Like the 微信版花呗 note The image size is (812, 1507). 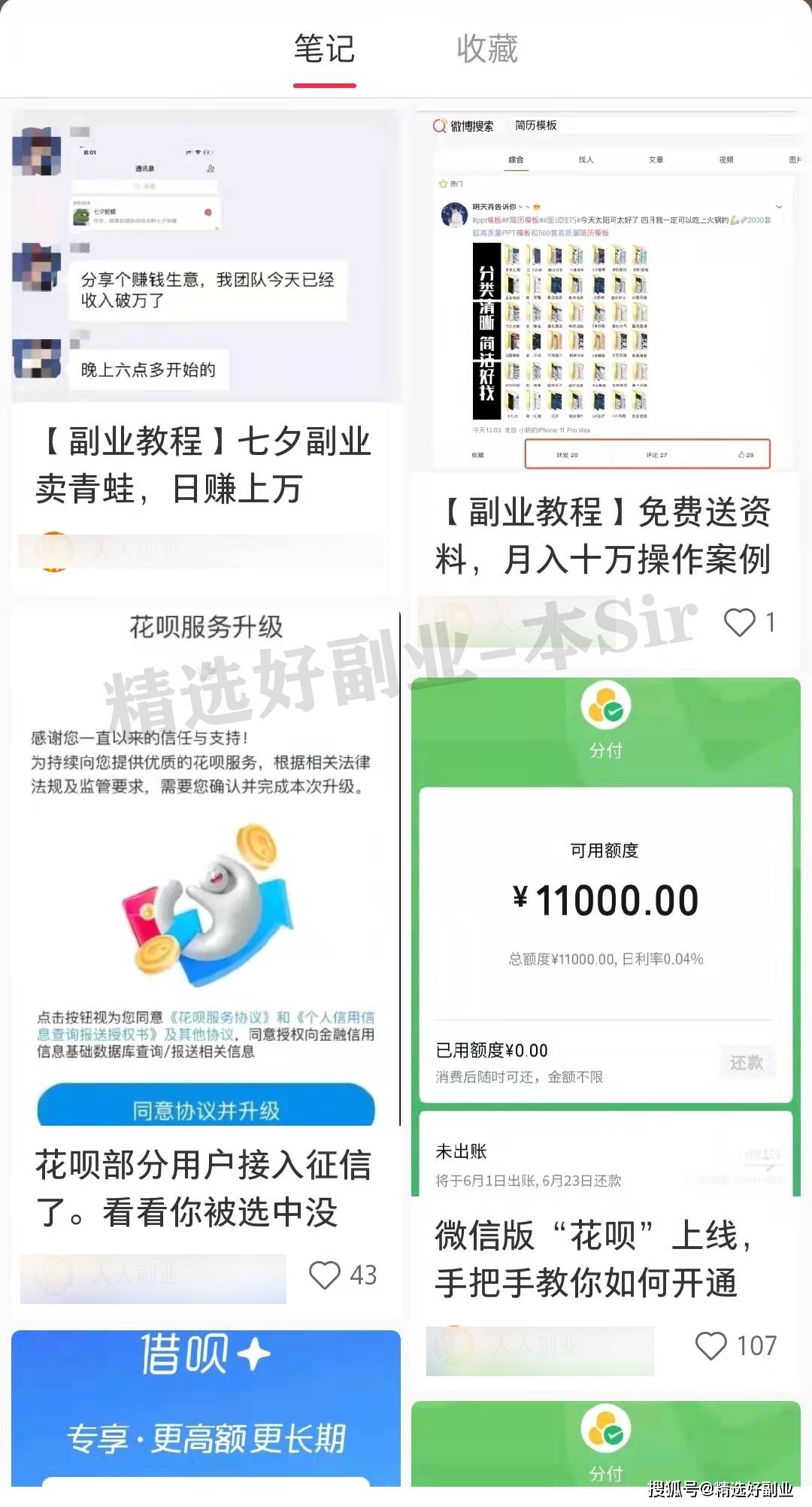711,1345
